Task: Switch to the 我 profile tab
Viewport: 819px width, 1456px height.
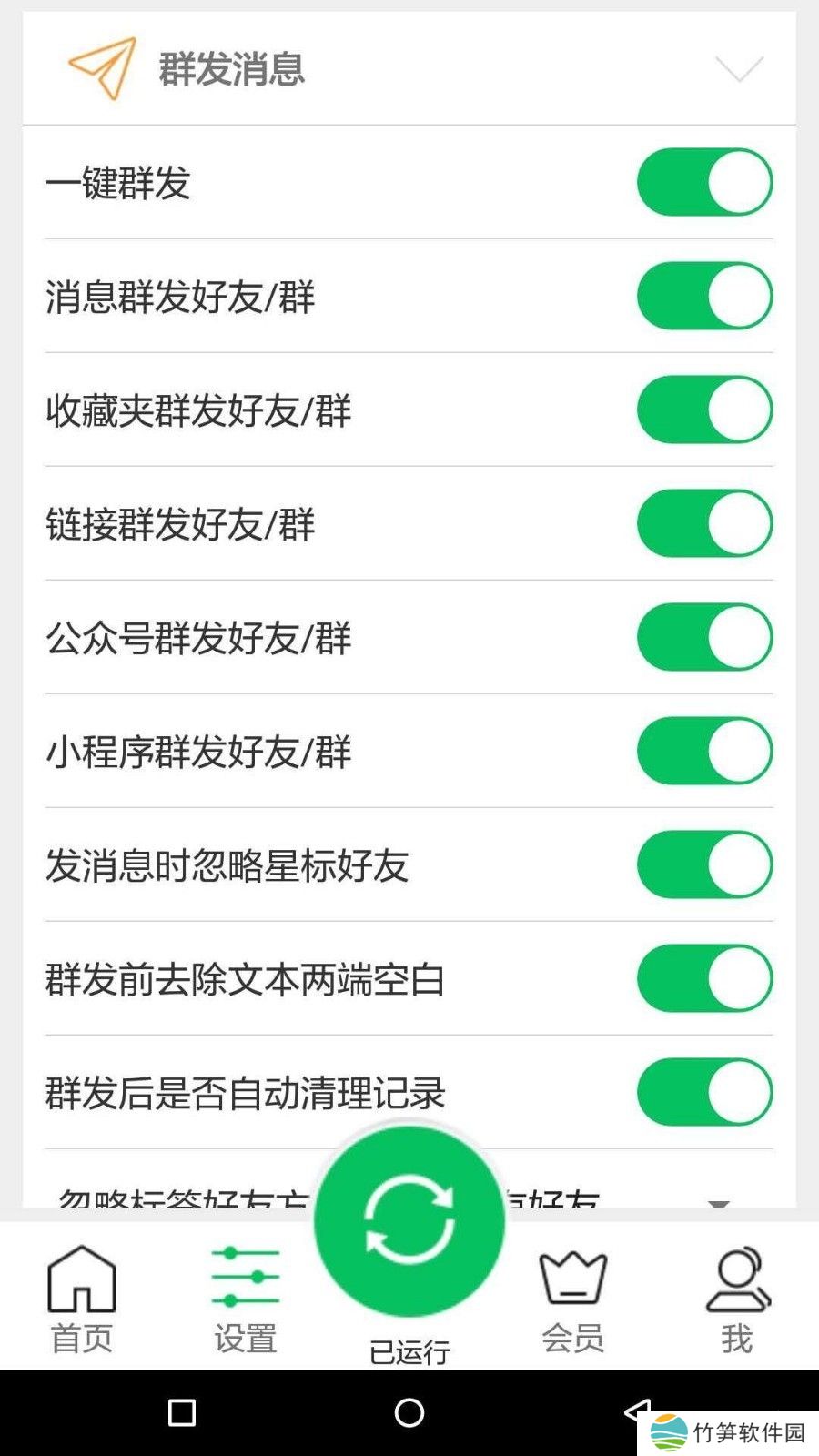Action: [x=737, y=1299]
